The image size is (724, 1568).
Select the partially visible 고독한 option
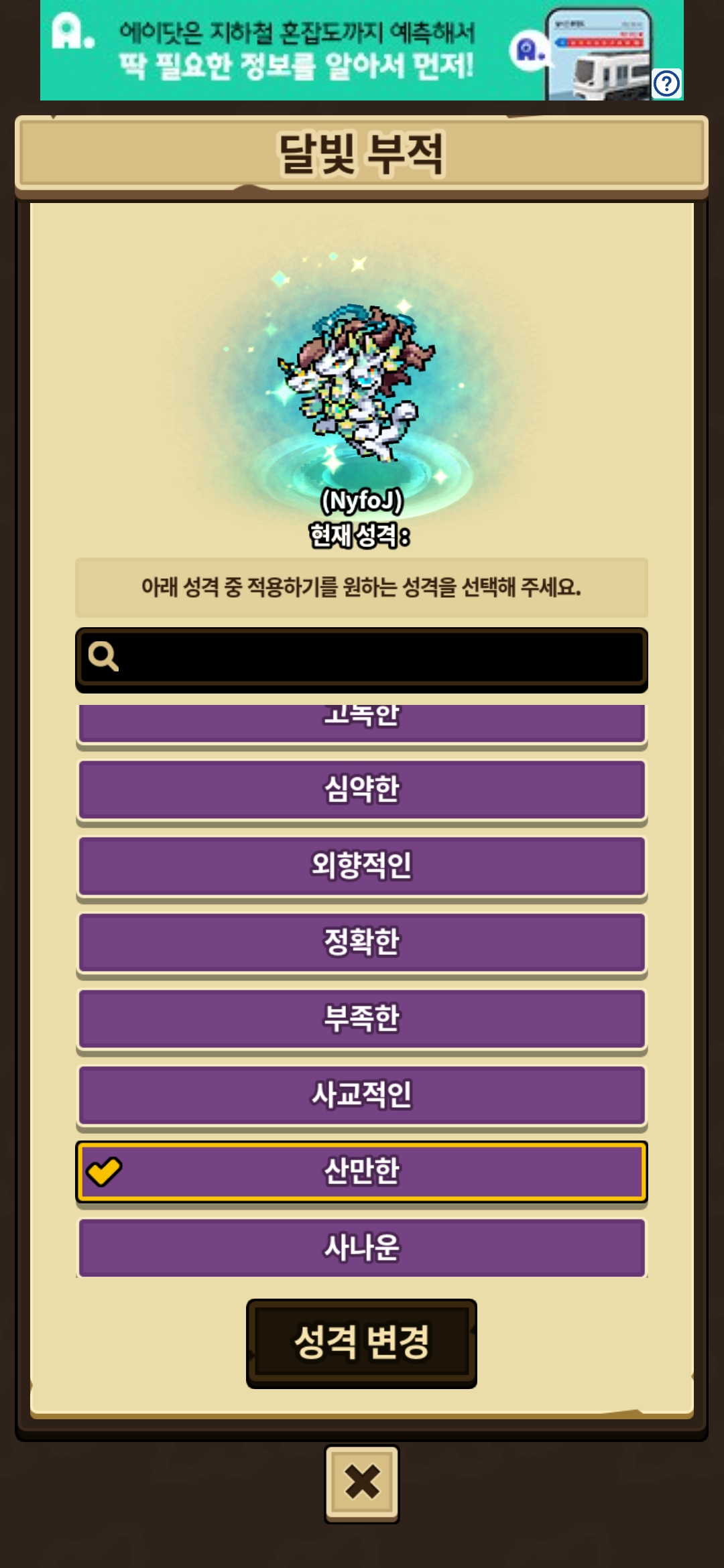coord(361,722)
